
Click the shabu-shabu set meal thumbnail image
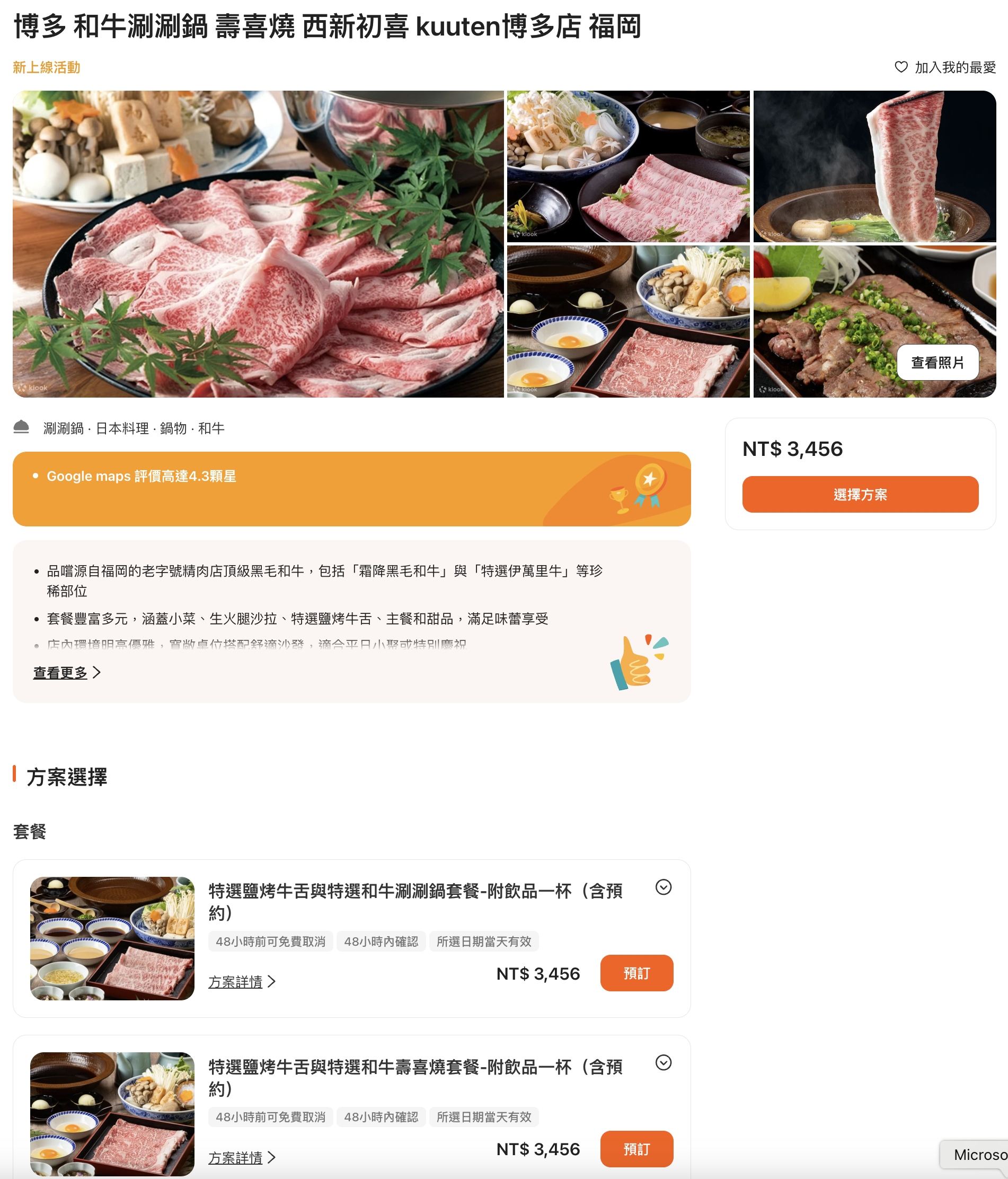point(111,938)
